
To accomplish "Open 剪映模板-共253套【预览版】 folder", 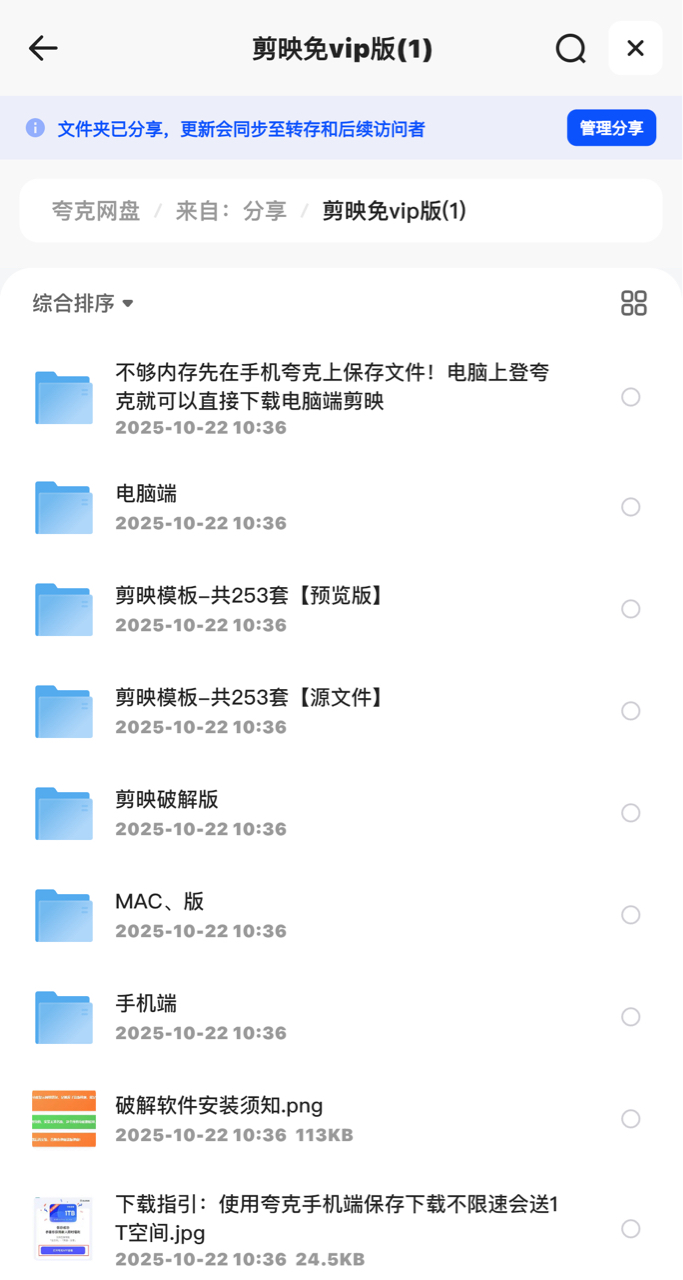I will pyautogui.click(x=250, y=595).
